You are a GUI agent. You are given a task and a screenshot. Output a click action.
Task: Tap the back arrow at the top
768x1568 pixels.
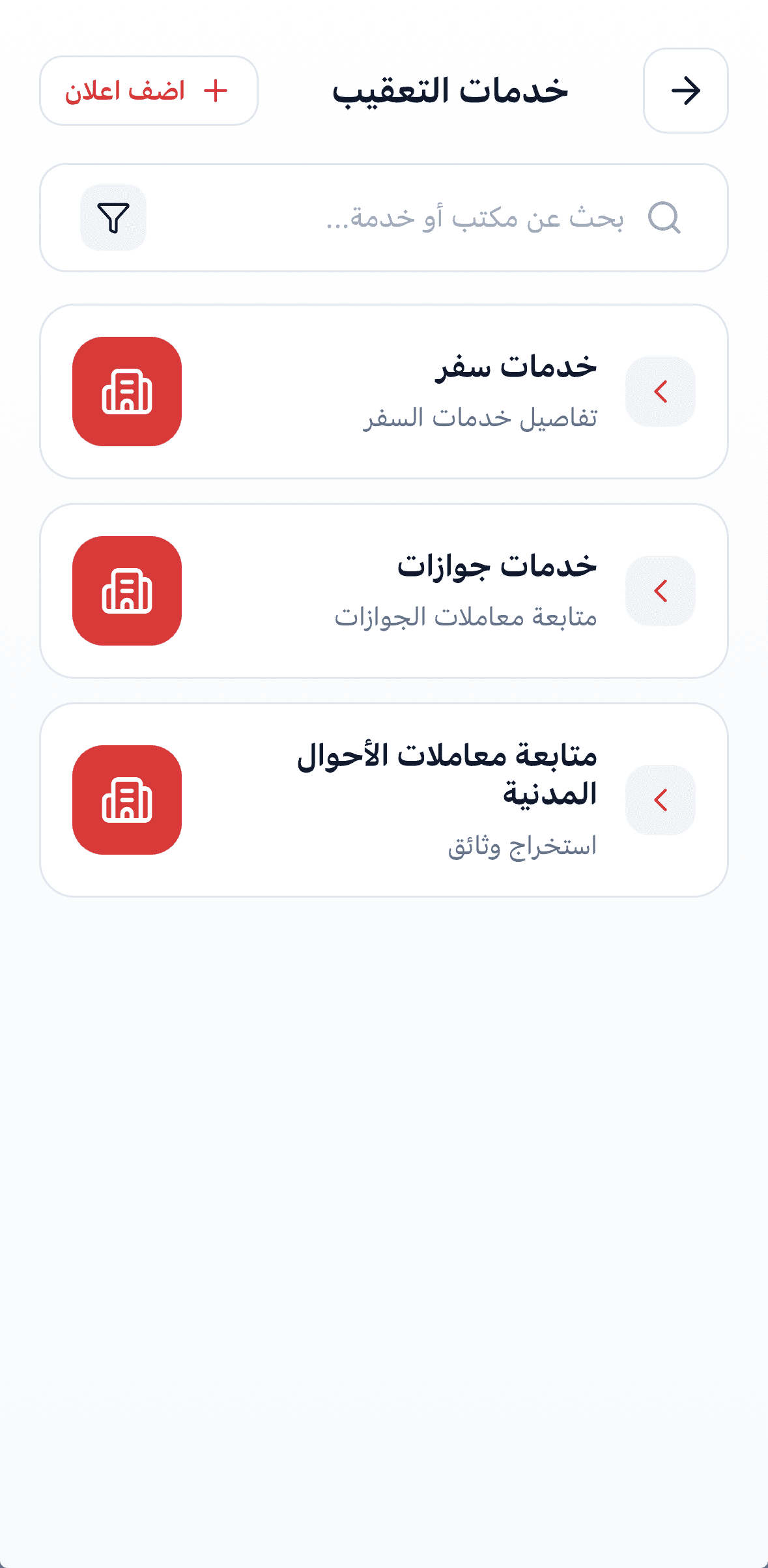[x=686, y=91]
